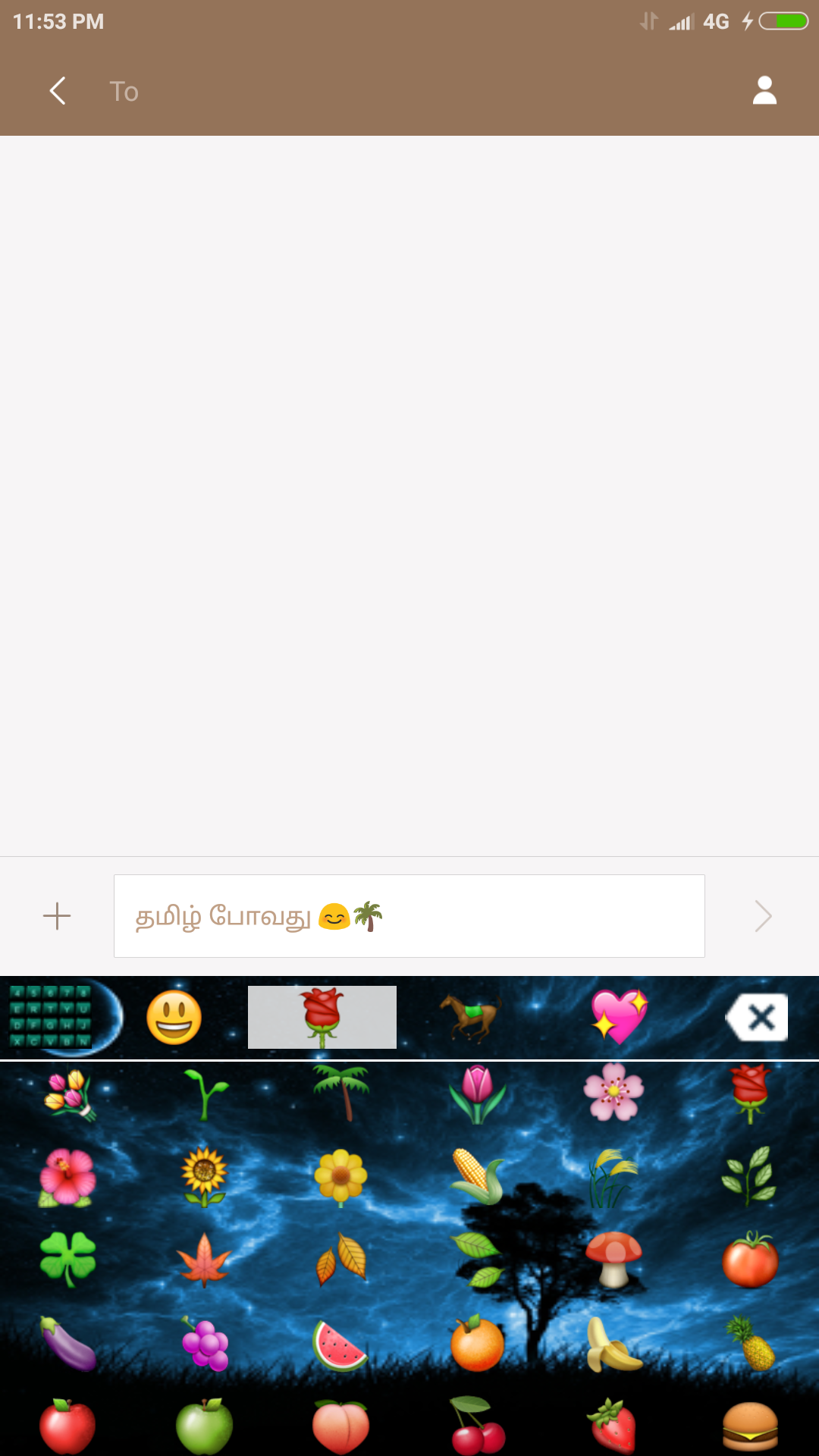Open the plus attachment button
This screenshot has width=819, height=1456.
coord(57,916)
